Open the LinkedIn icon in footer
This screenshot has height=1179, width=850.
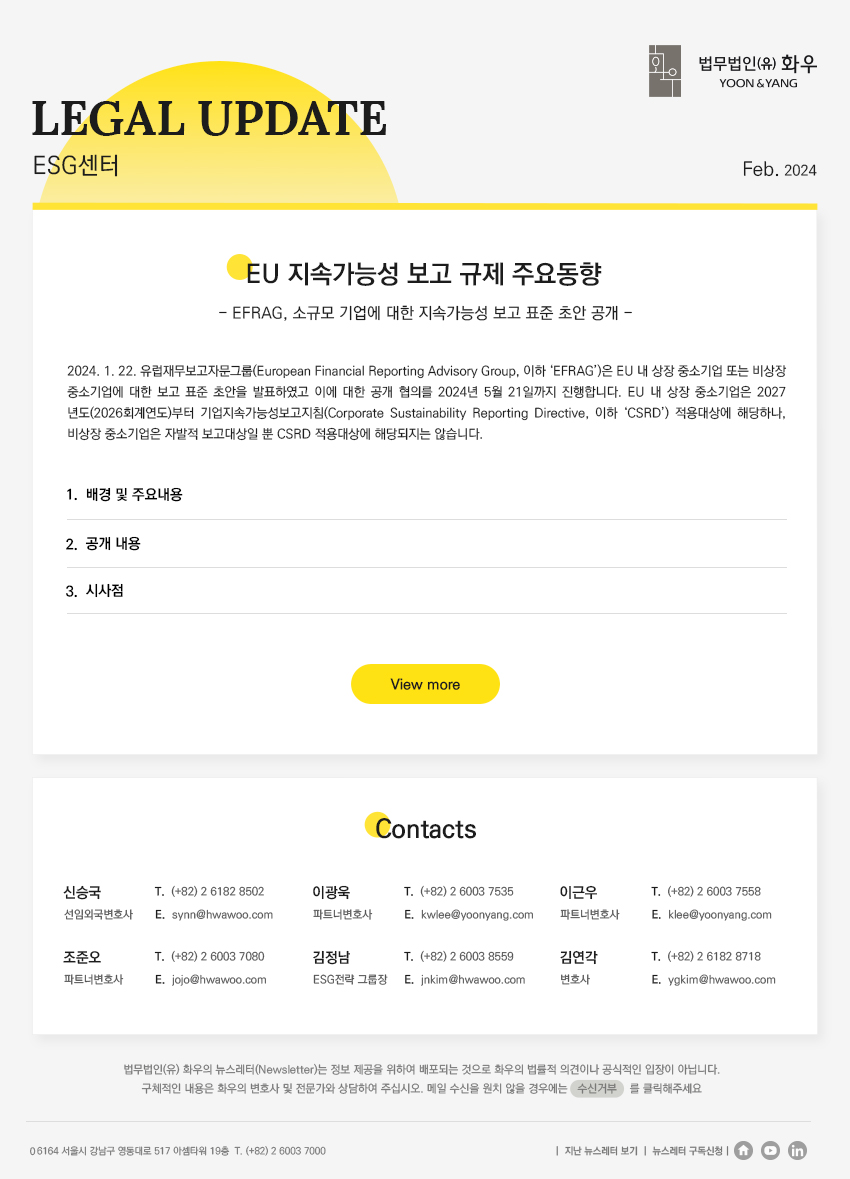click(x=797, y=1151)
